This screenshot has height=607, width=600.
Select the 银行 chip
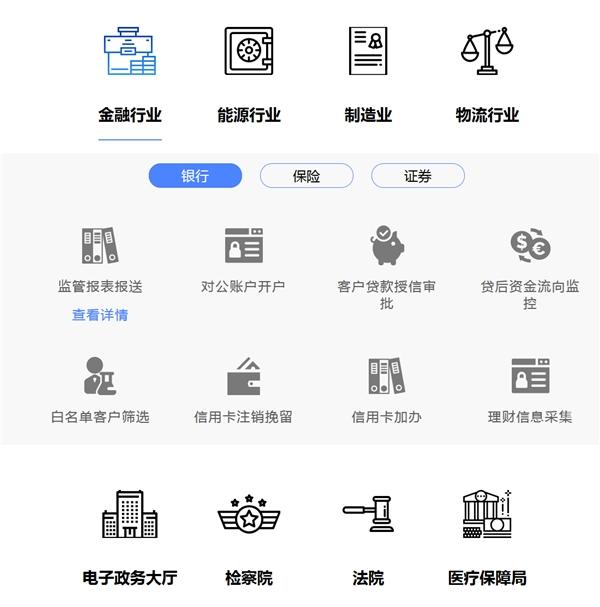click(x=195, y=176)
